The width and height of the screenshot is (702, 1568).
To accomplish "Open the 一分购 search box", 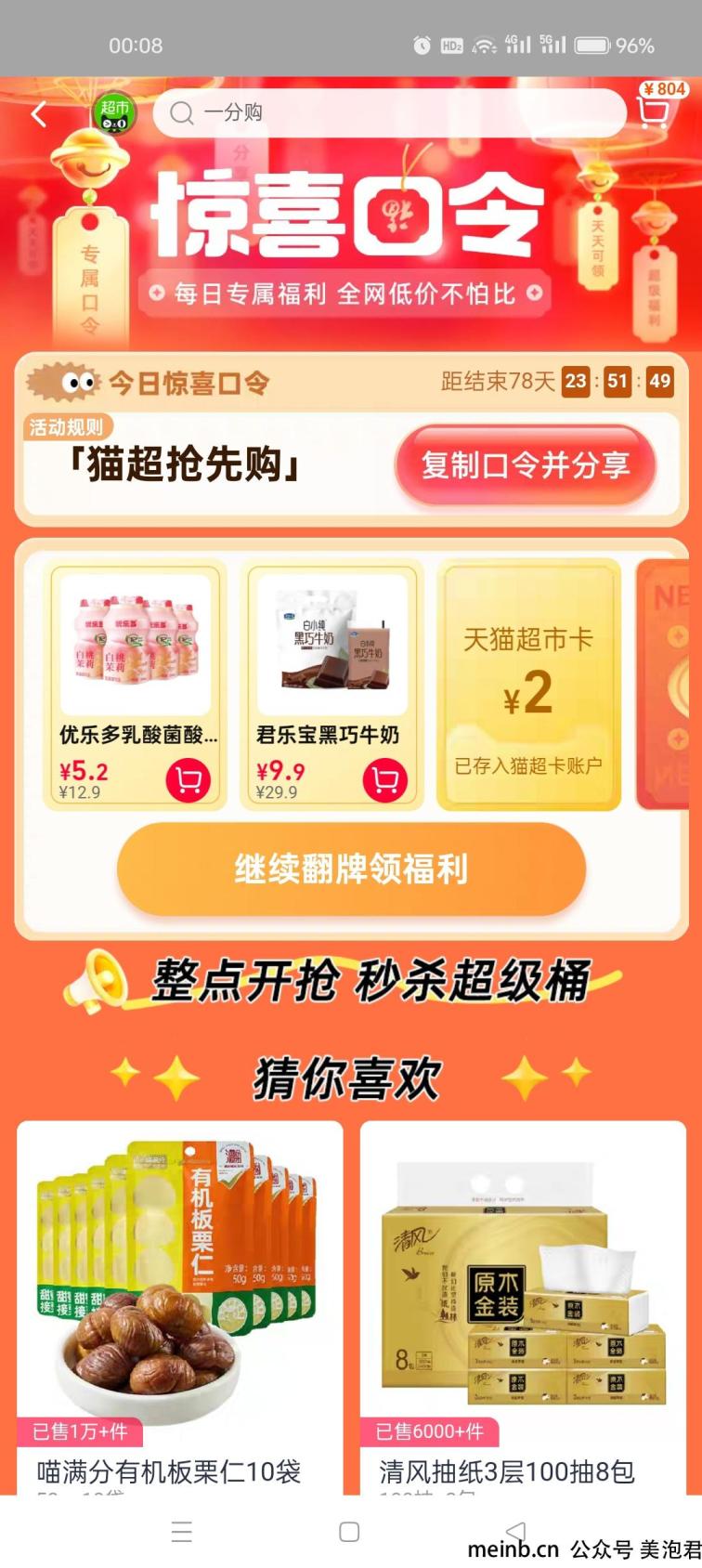I will pyautogui.click(x=390, y=113).
